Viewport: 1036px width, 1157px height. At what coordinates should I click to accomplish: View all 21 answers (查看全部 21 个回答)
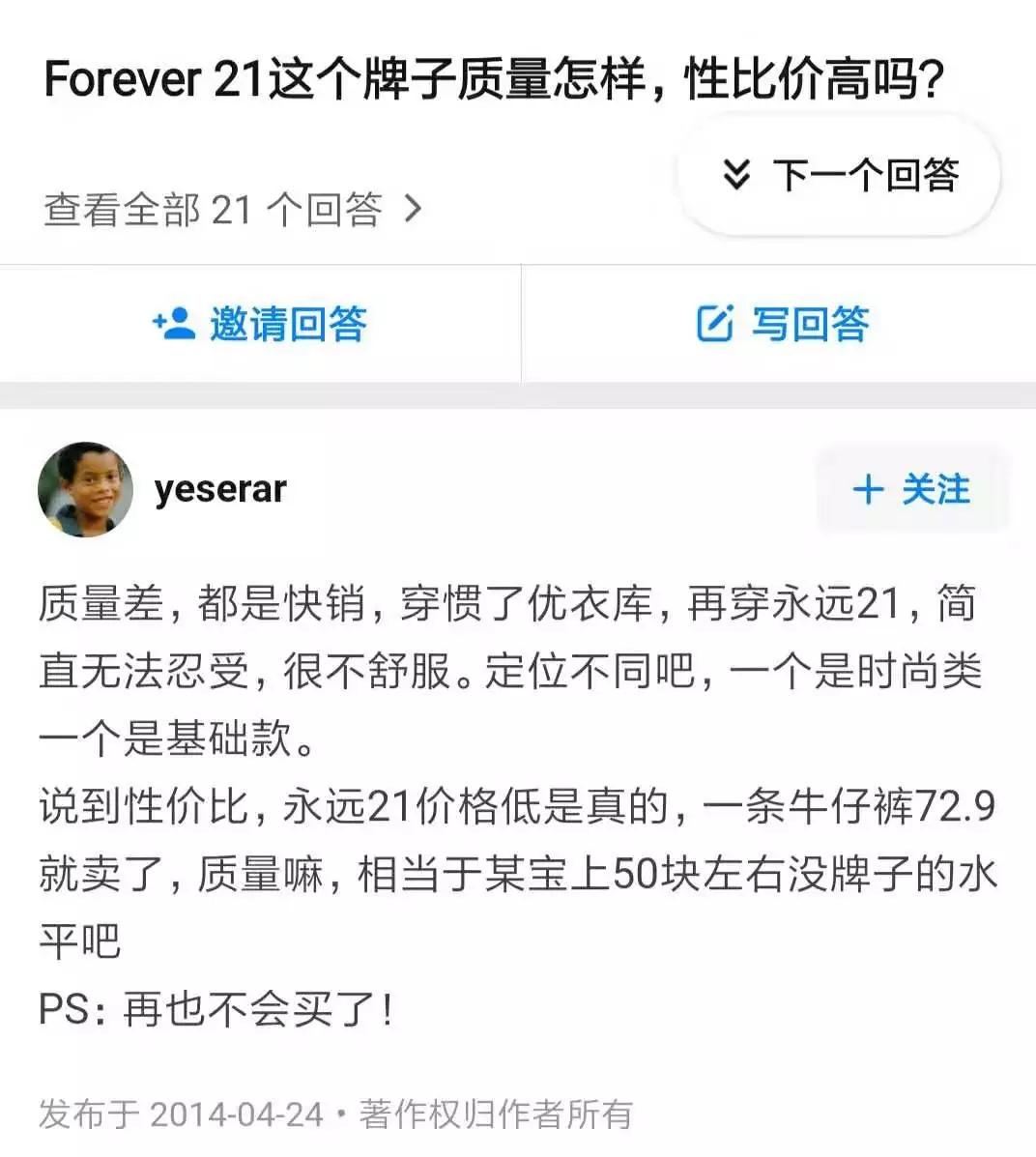[x=232, y=209]
